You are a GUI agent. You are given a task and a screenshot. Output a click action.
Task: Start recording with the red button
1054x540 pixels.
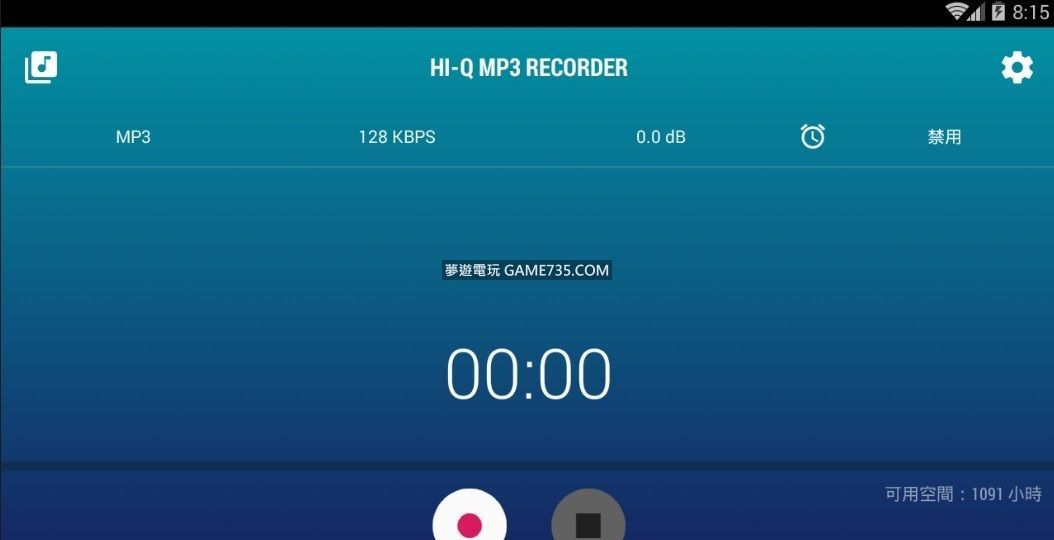469,521
